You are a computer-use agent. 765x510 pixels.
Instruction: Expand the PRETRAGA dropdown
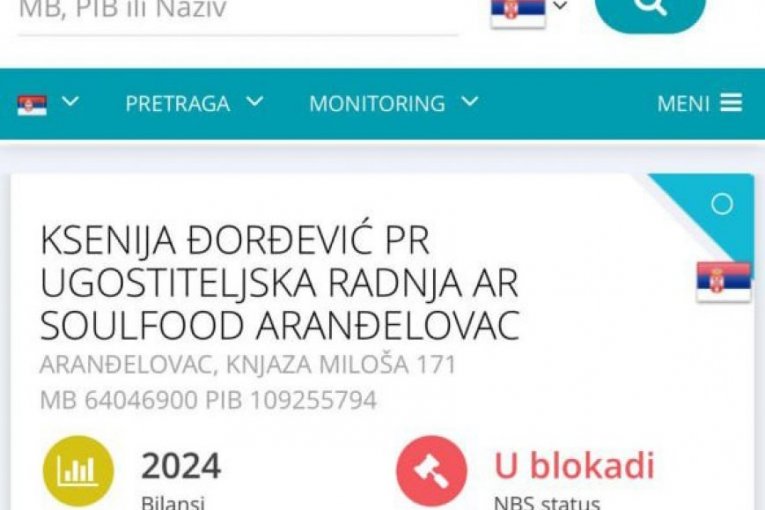click(194, 103)
